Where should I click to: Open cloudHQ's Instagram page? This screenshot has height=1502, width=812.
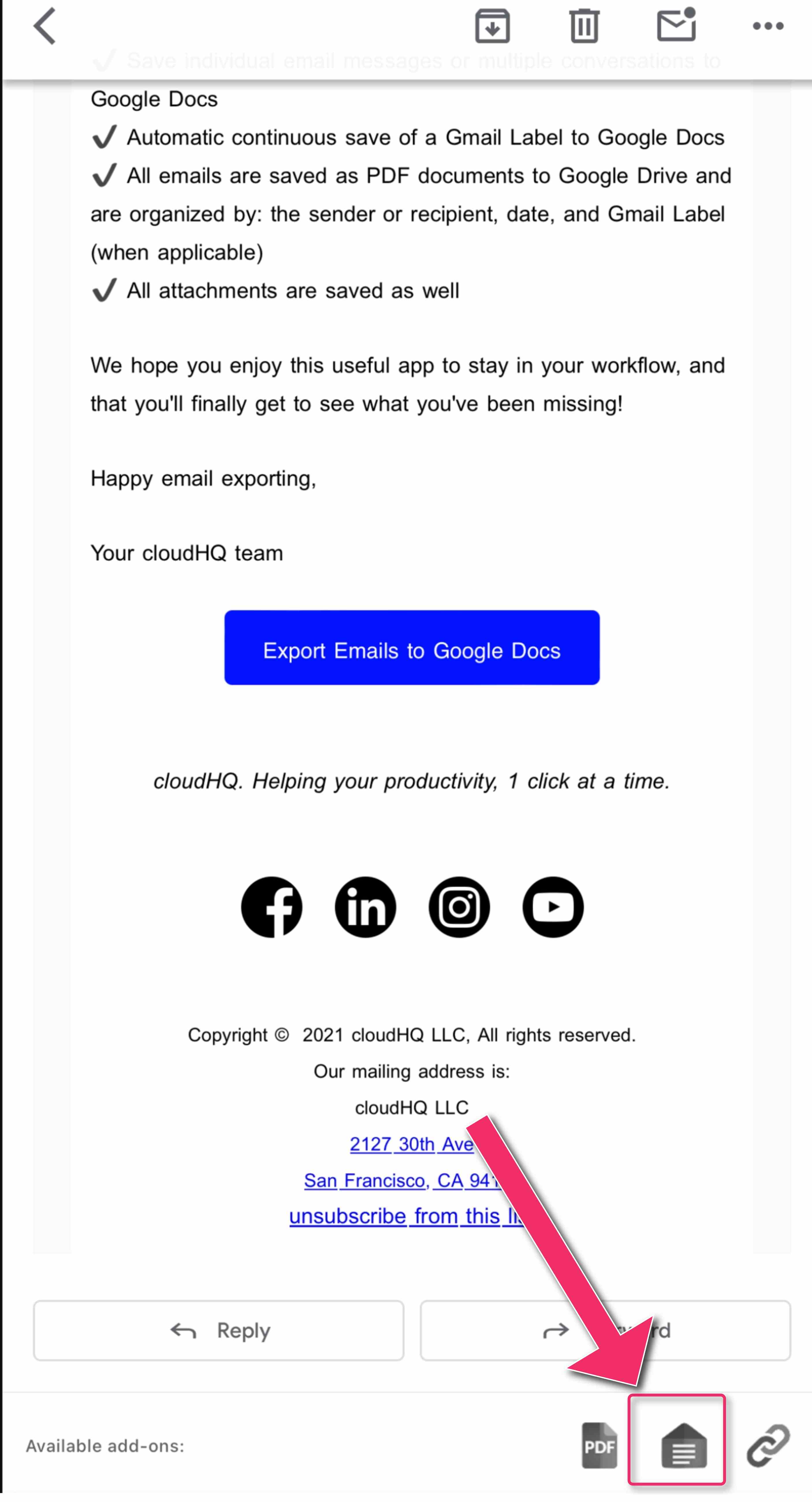tap(459, 907)
